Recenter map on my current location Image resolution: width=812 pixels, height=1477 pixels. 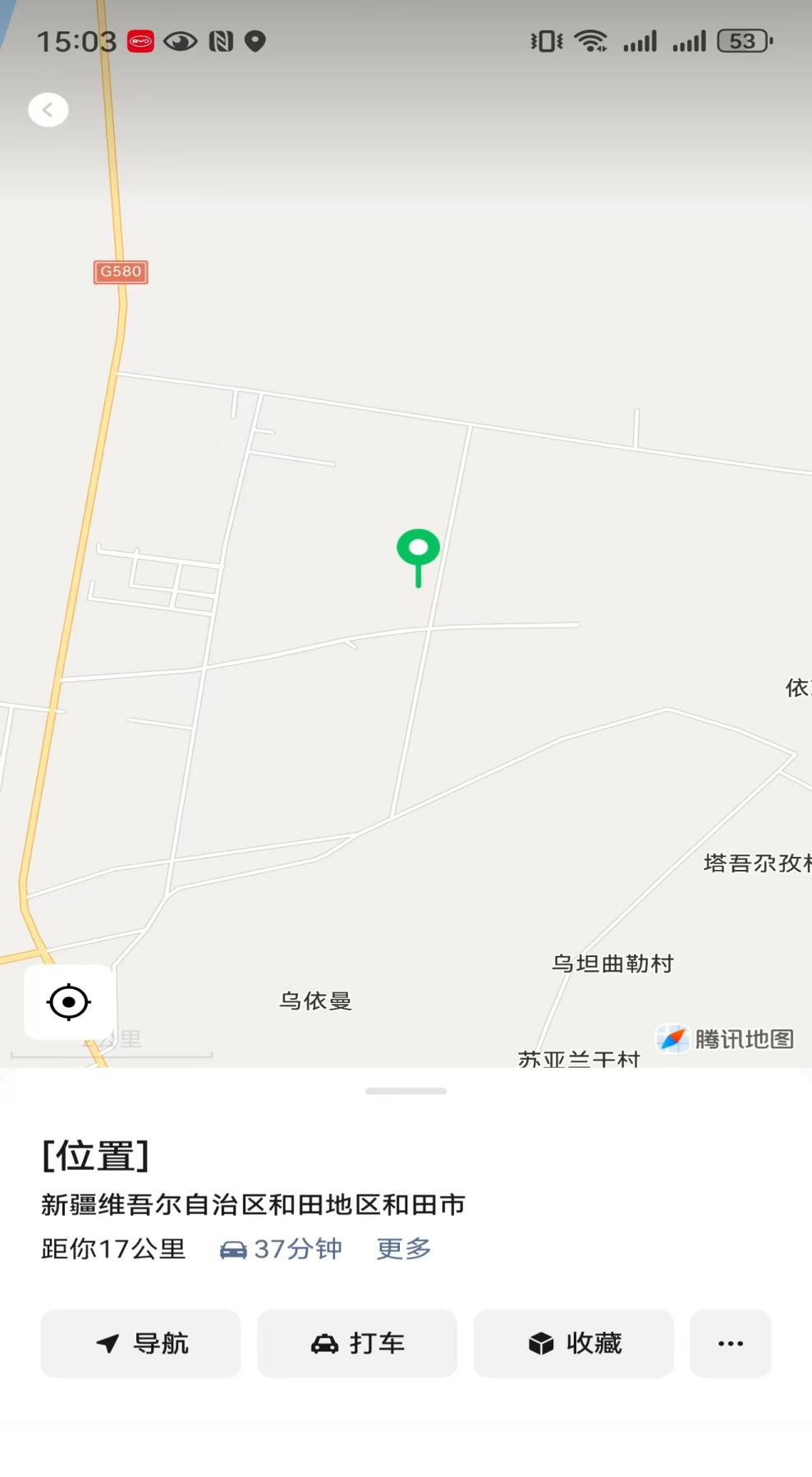point(69,1002)
